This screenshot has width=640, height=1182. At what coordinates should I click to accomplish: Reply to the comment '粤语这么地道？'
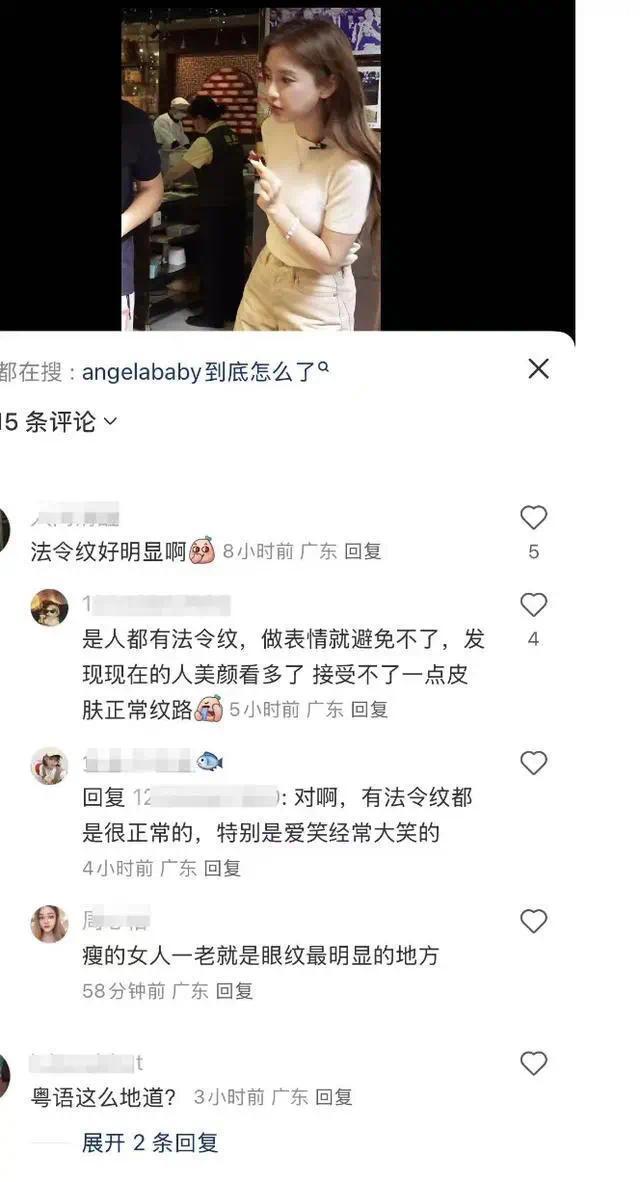[x=334, y=1097]
